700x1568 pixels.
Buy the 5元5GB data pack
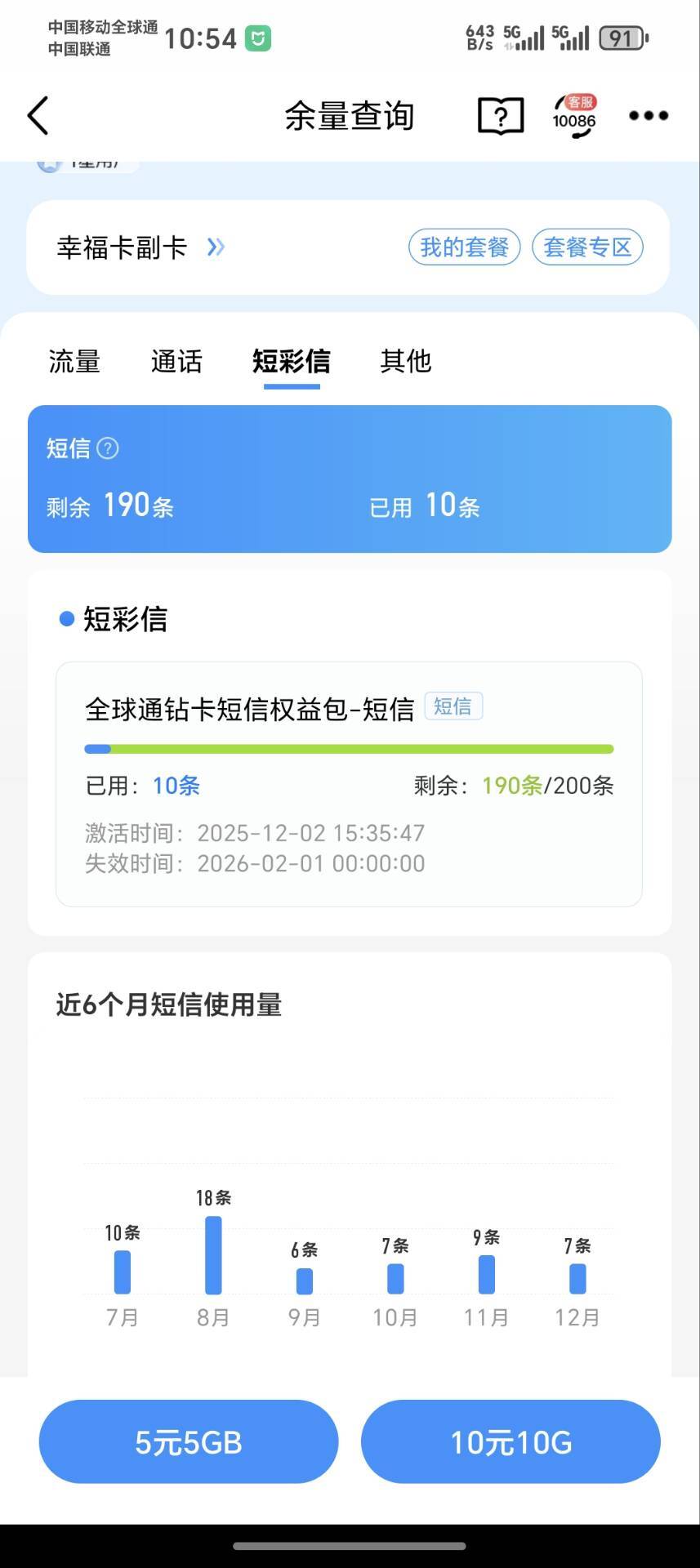click(189, 1441)
